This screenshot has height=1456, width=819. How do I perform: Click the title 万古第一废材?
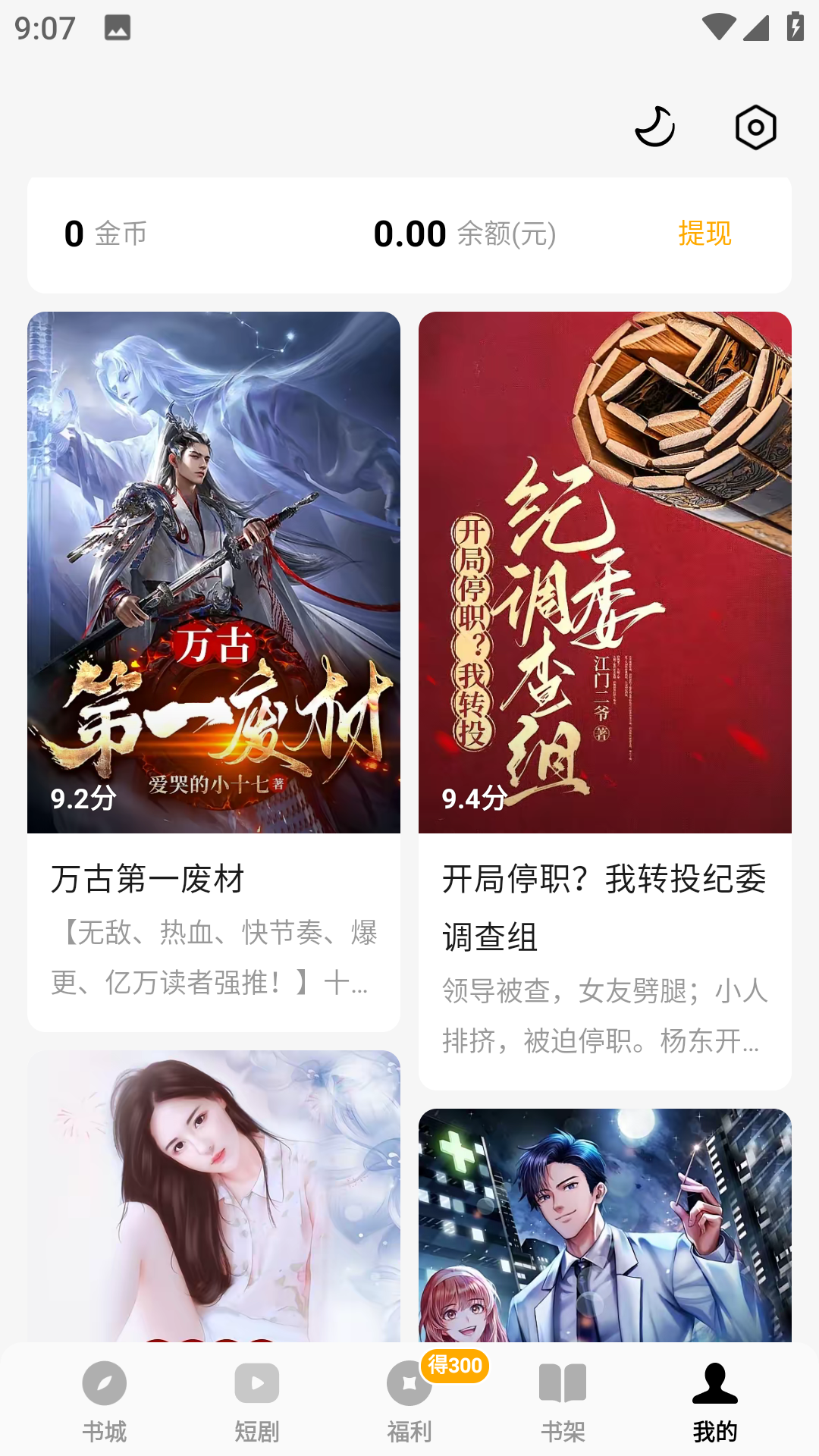(149, 878)
